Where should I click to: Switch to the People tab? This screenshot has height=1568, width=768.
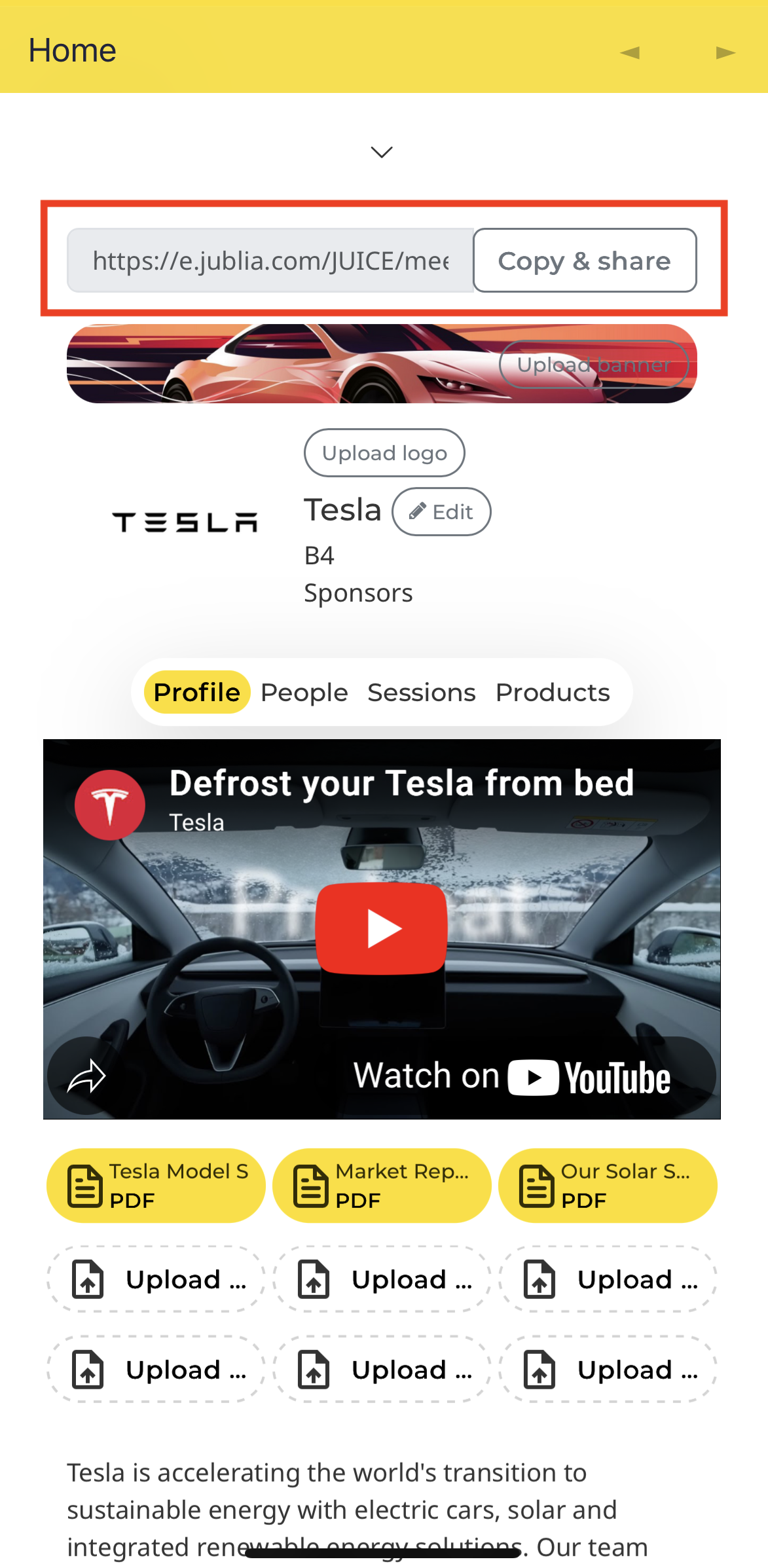(304, 693)
